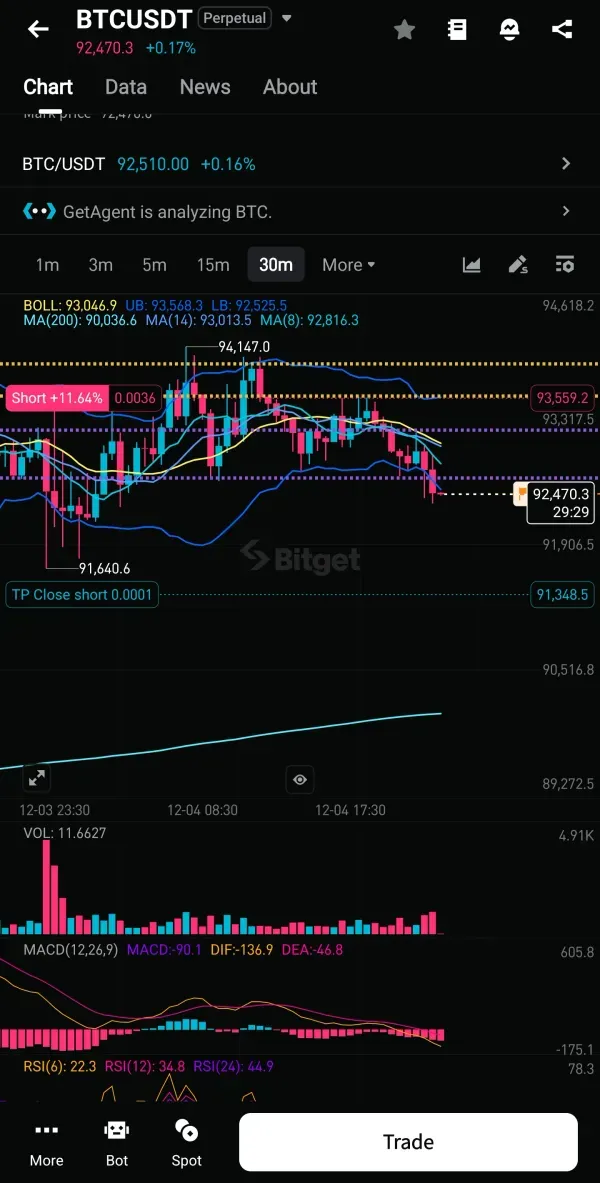
Task: Tap the white Trade button
Action: pos(408,1142)
